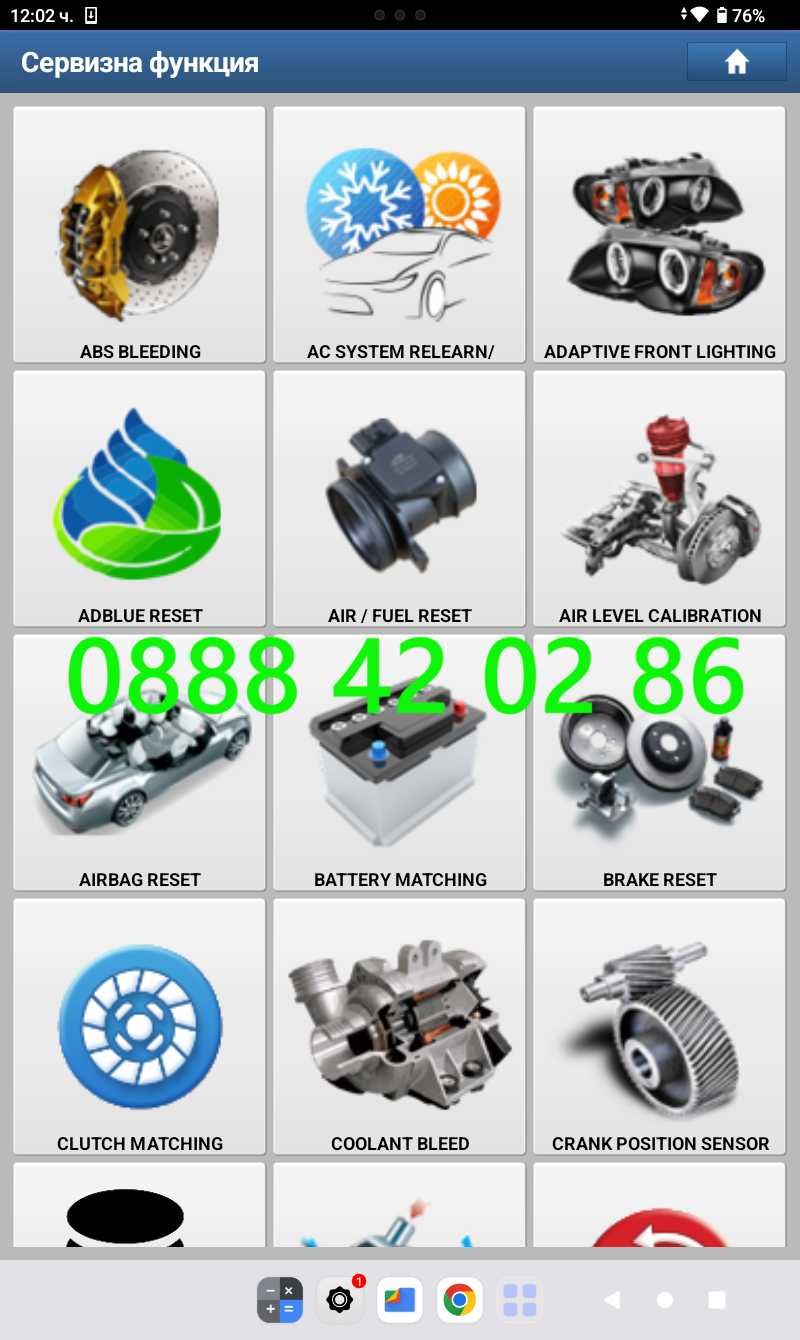Launch Chrome from the taskbar
The image size is (800, 1340).
tap(459, 1300)
